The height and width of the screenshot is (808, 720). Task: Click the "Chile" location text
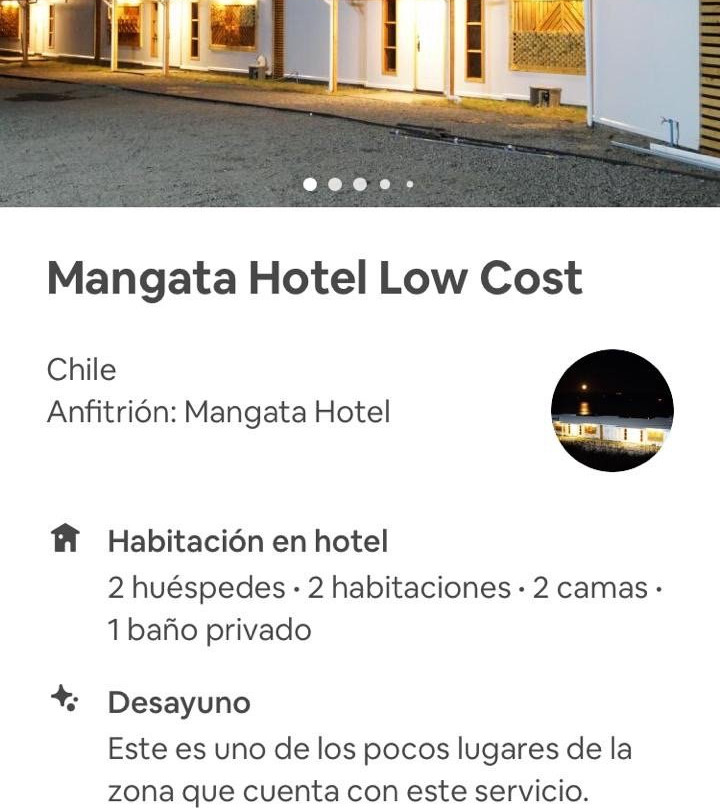click(x=82, y=370)
